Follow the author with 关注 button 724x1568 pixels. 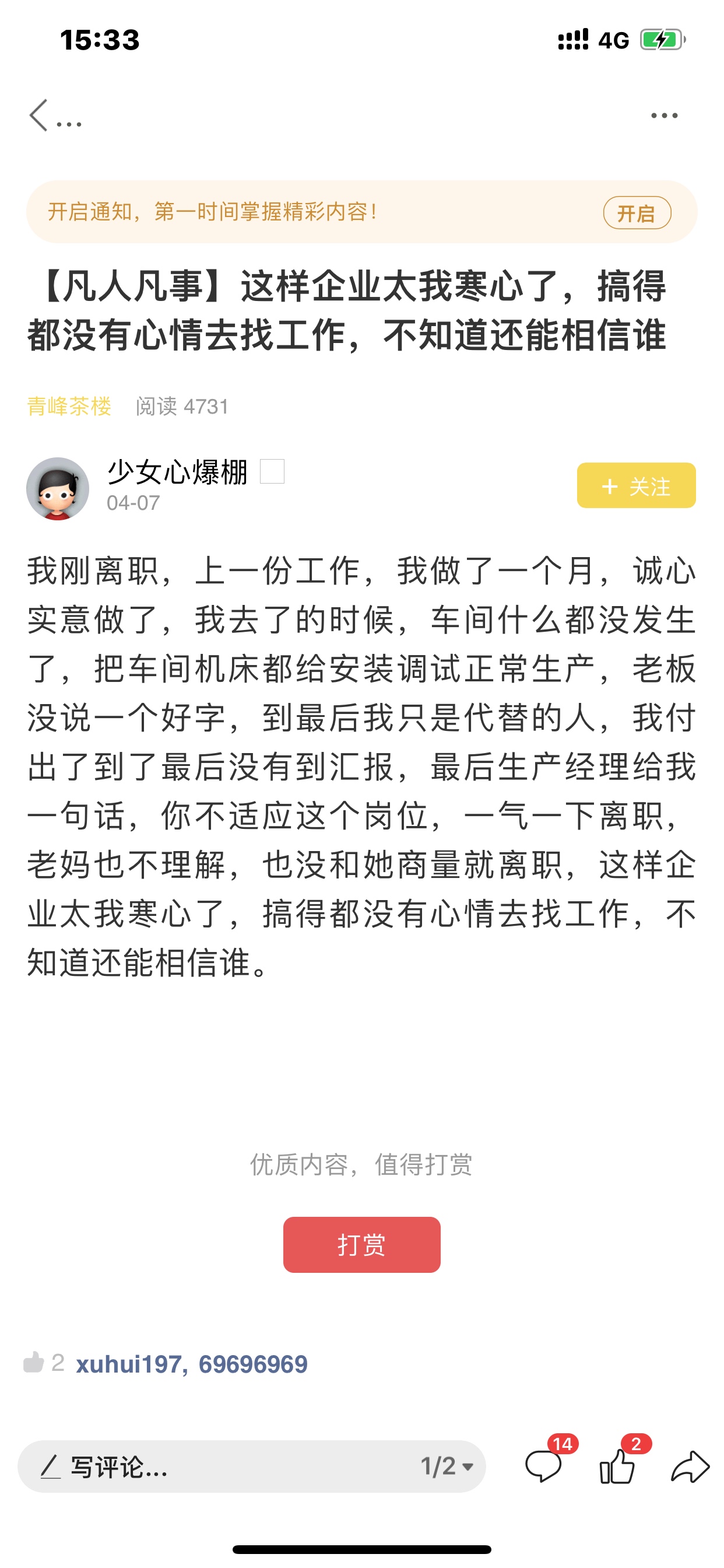tap(636, 486)
